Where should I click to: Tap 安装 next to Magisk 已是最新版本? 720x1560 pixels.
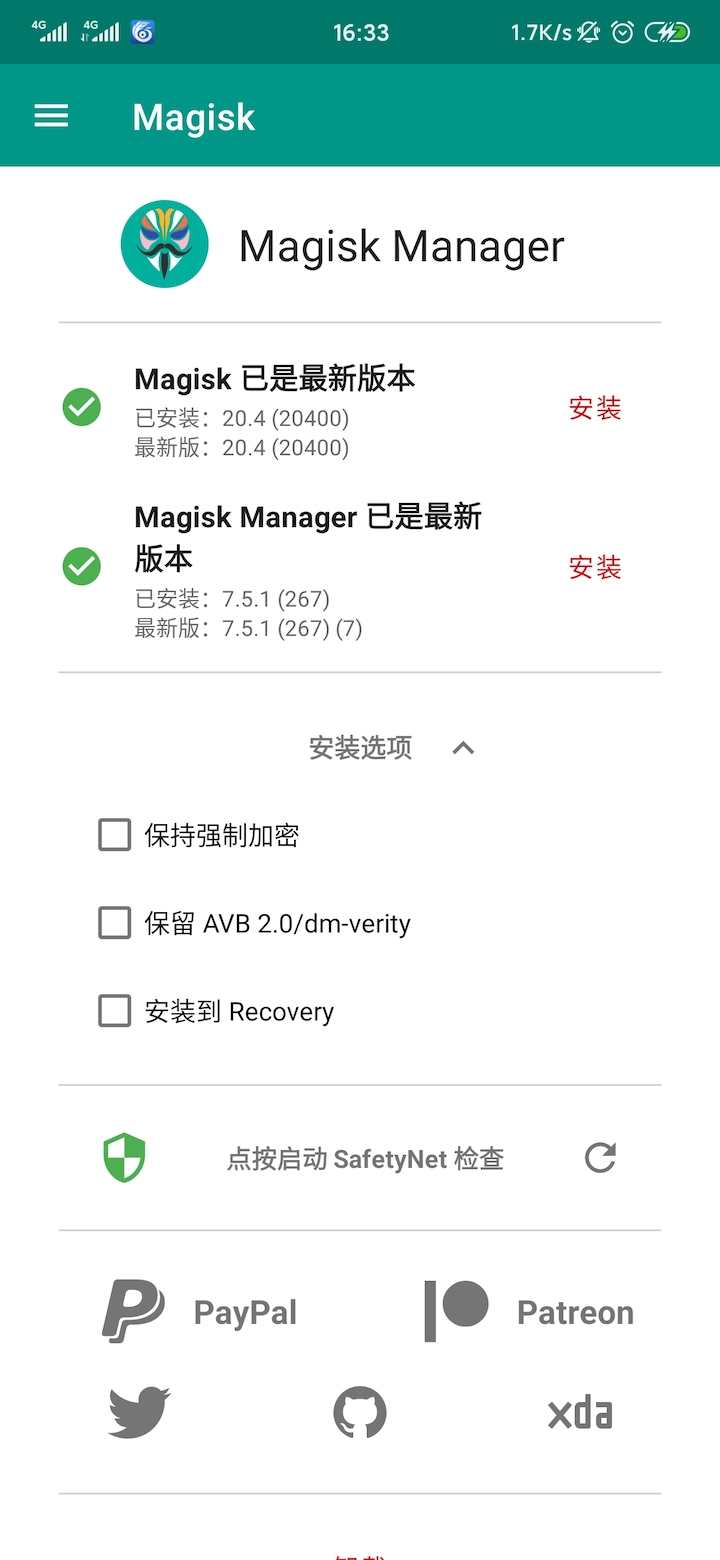coord(595,408)
